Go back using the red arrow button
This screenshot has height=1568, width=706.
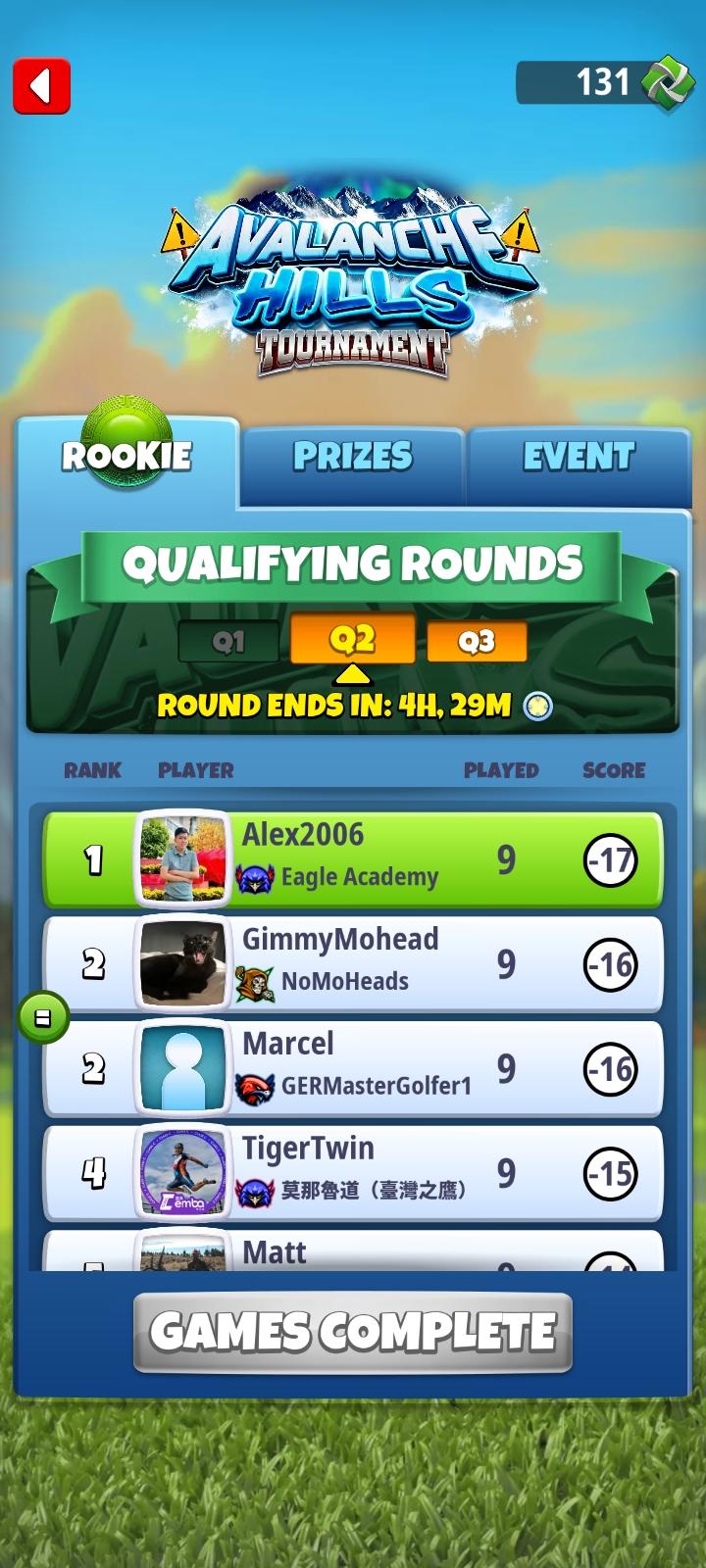(x=41, y=86)
